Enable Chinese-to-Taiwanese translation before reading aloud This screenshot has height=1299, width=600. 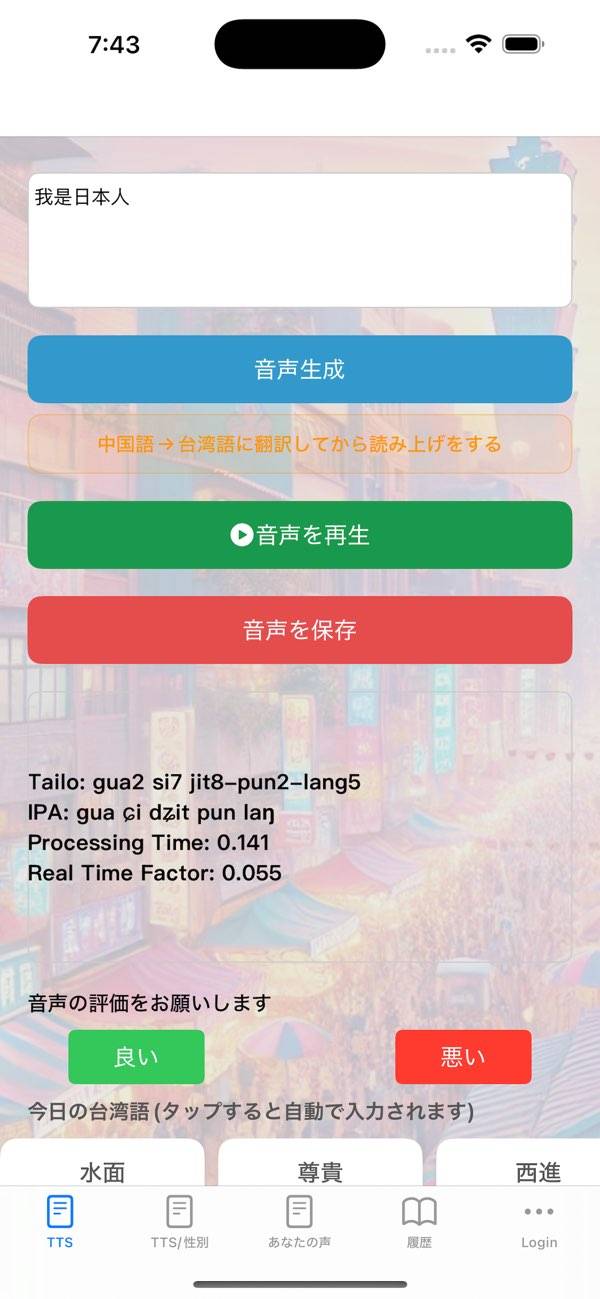(300, 444)
